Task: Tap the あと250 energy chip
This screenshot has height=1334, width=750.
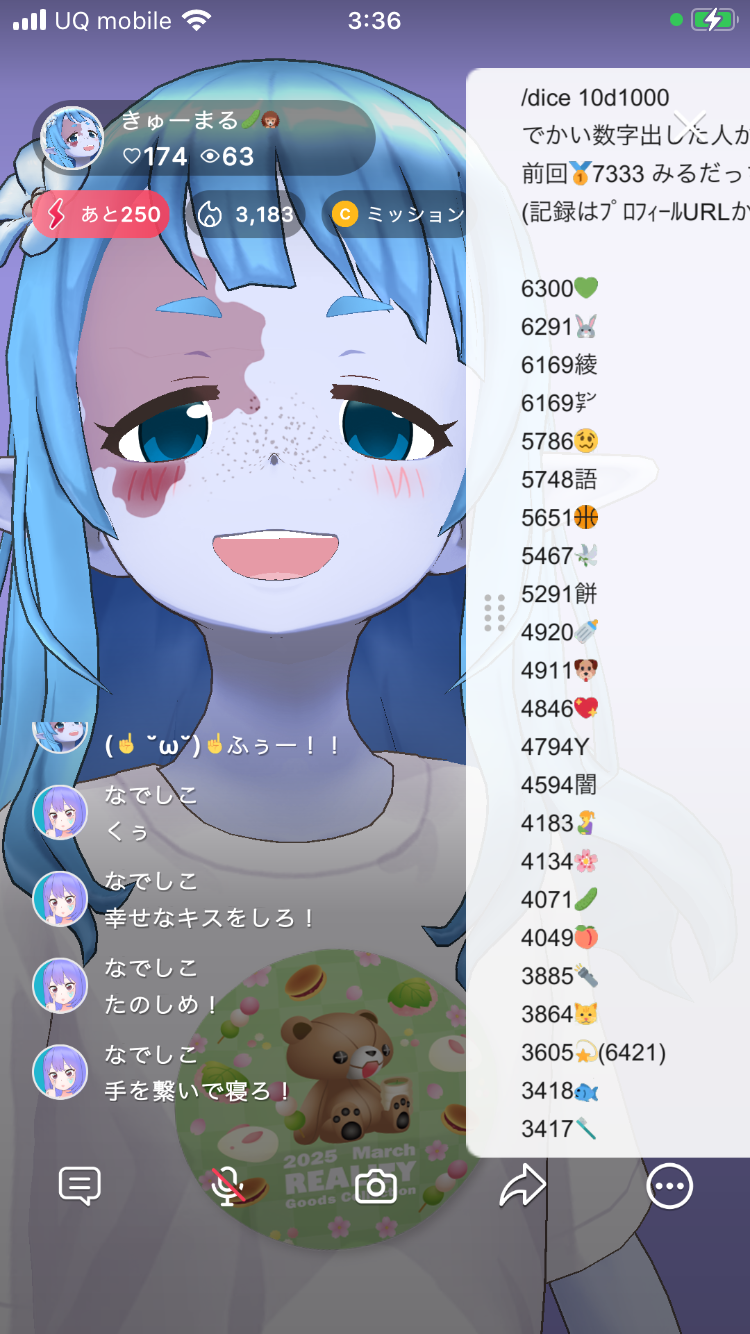Action: (x=102, y=214)
